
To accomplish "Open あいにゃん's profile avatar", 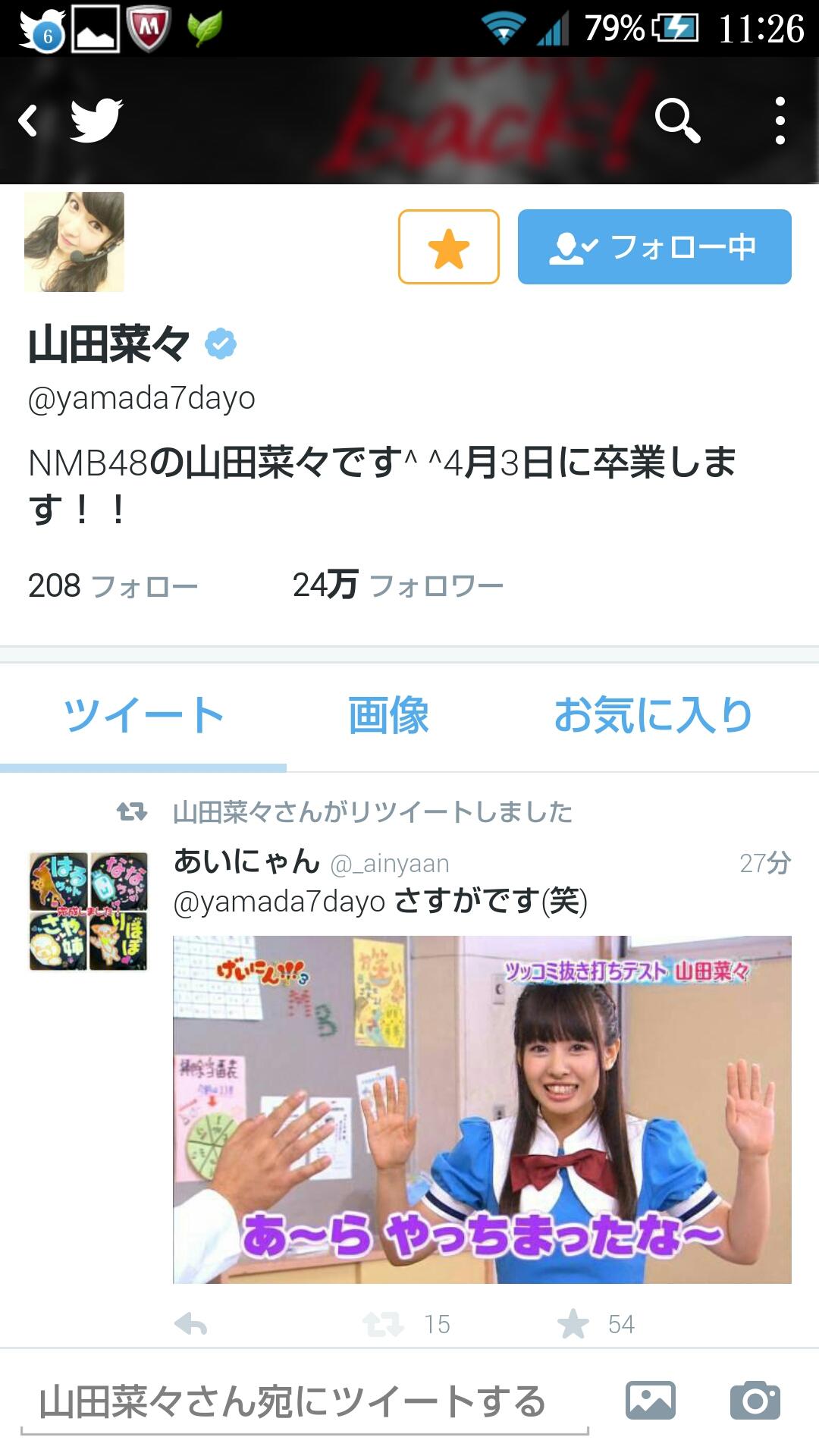I will coord(88,911).
